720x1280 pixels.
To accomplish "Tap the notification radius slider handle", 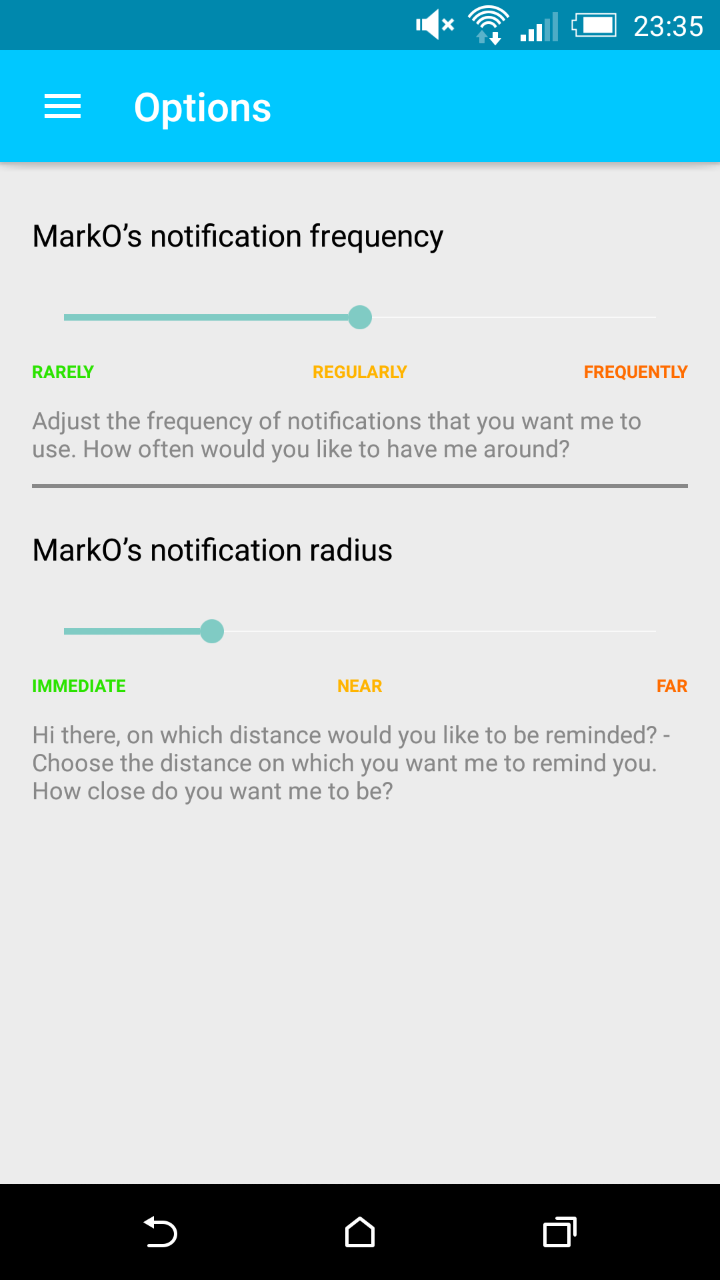I will click(211, 632).
